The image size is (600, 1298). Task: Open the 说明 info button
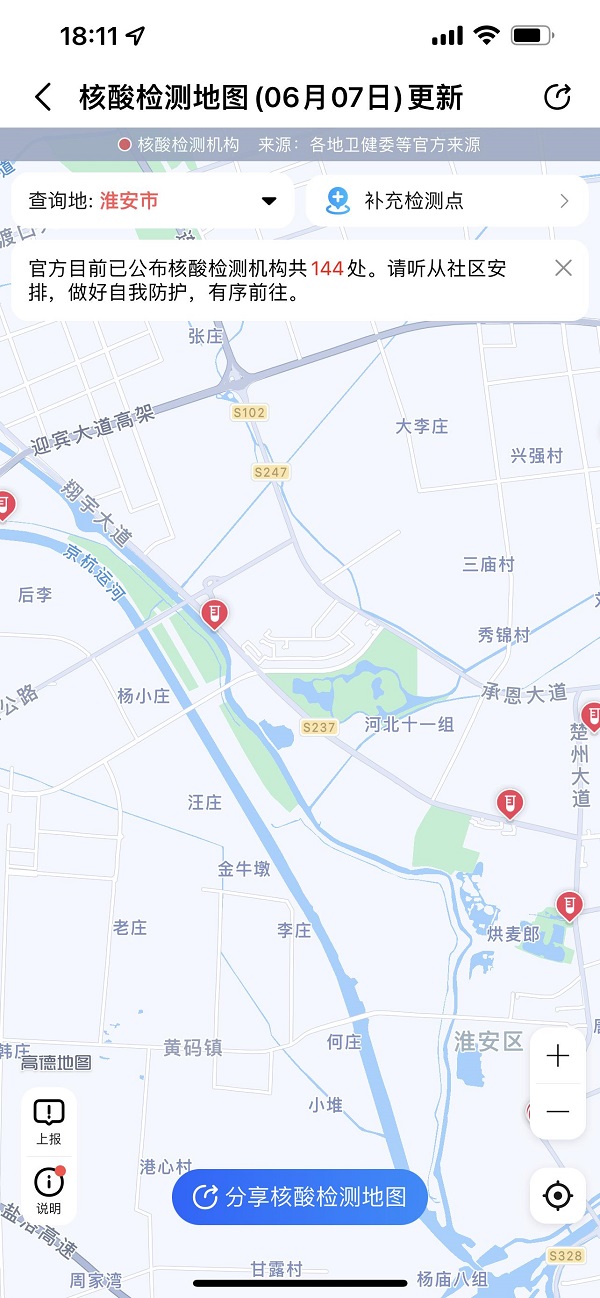48,1190
